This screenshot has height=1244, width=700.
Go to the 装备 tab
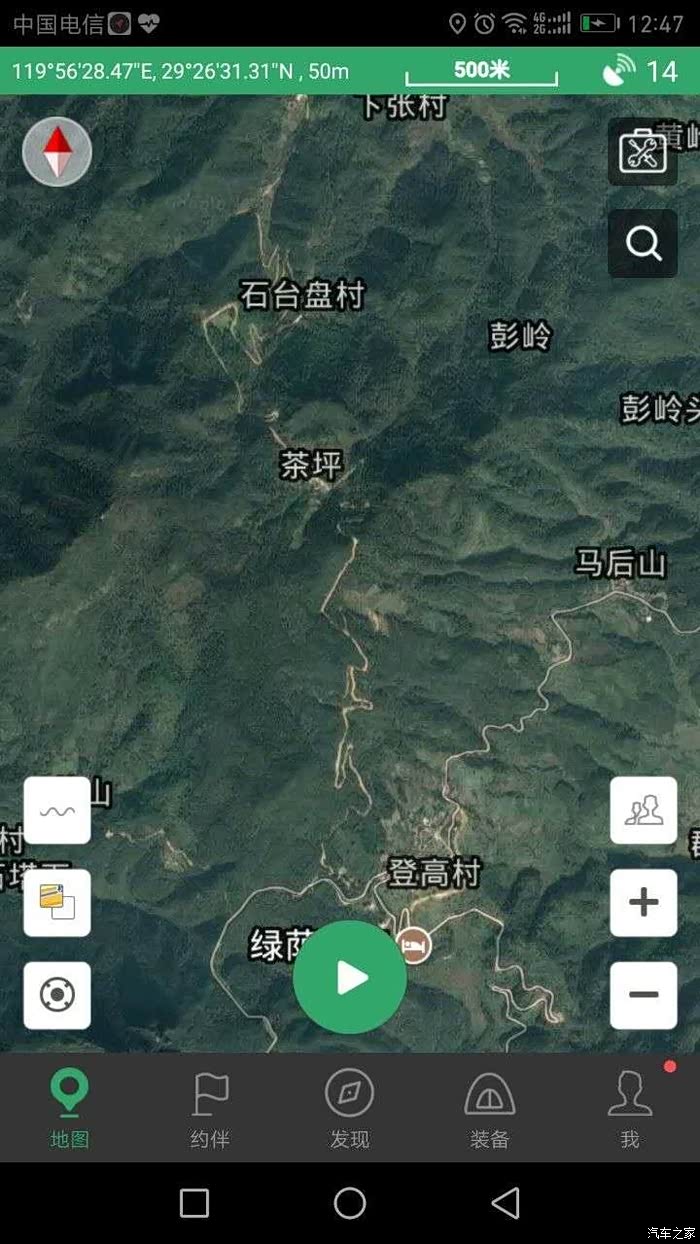[x=490, y=1107]
